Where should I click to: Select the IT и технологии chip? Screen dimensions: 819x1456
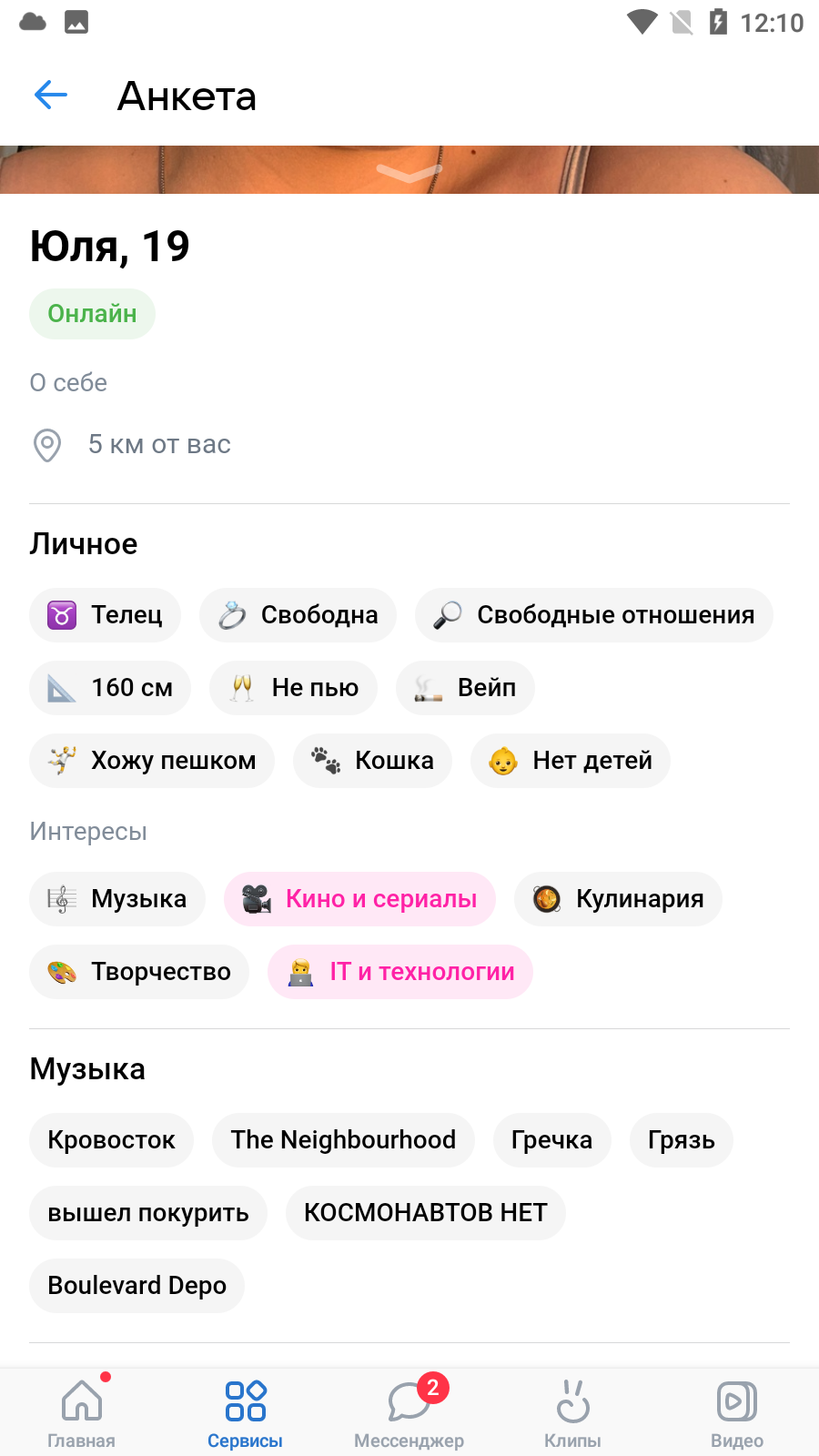pos(400,972)
